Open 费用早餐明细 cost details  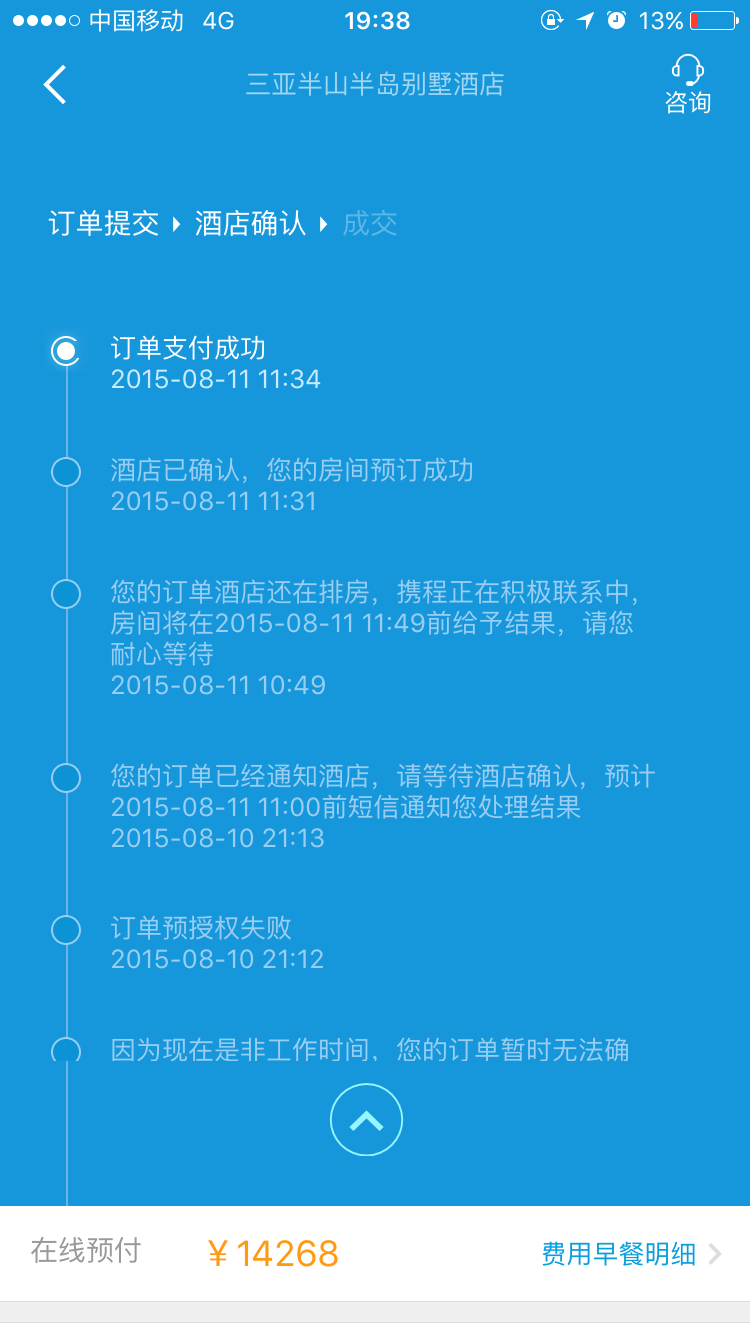point(630,1253)
